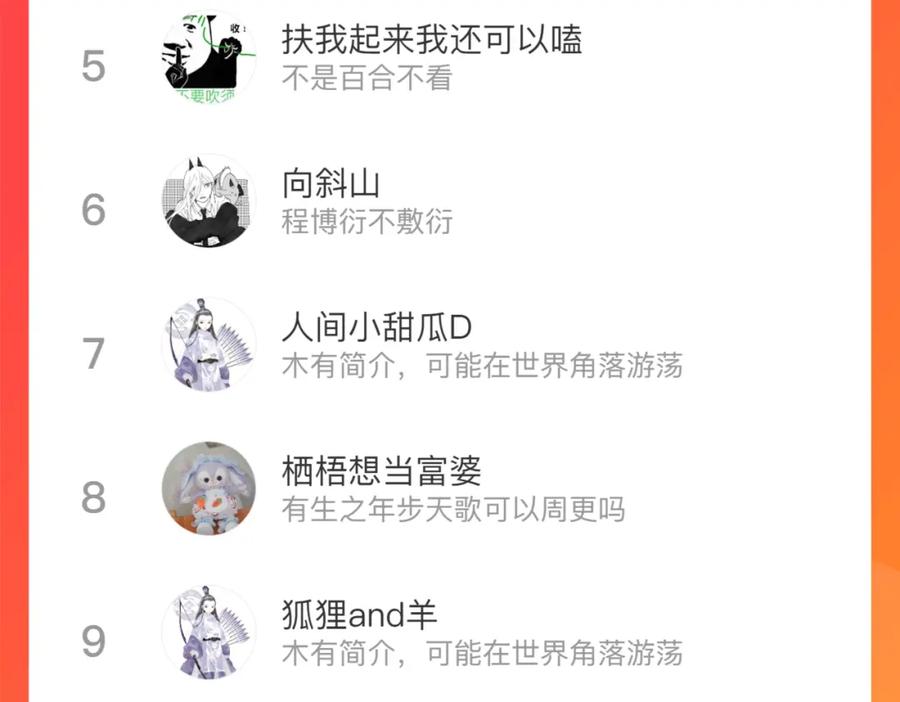The height and width of the screenshot is (702, 900).
Task: Open 栖梧想当富婆's profile row
Action: pyautogui.click(x=449, y=488)
